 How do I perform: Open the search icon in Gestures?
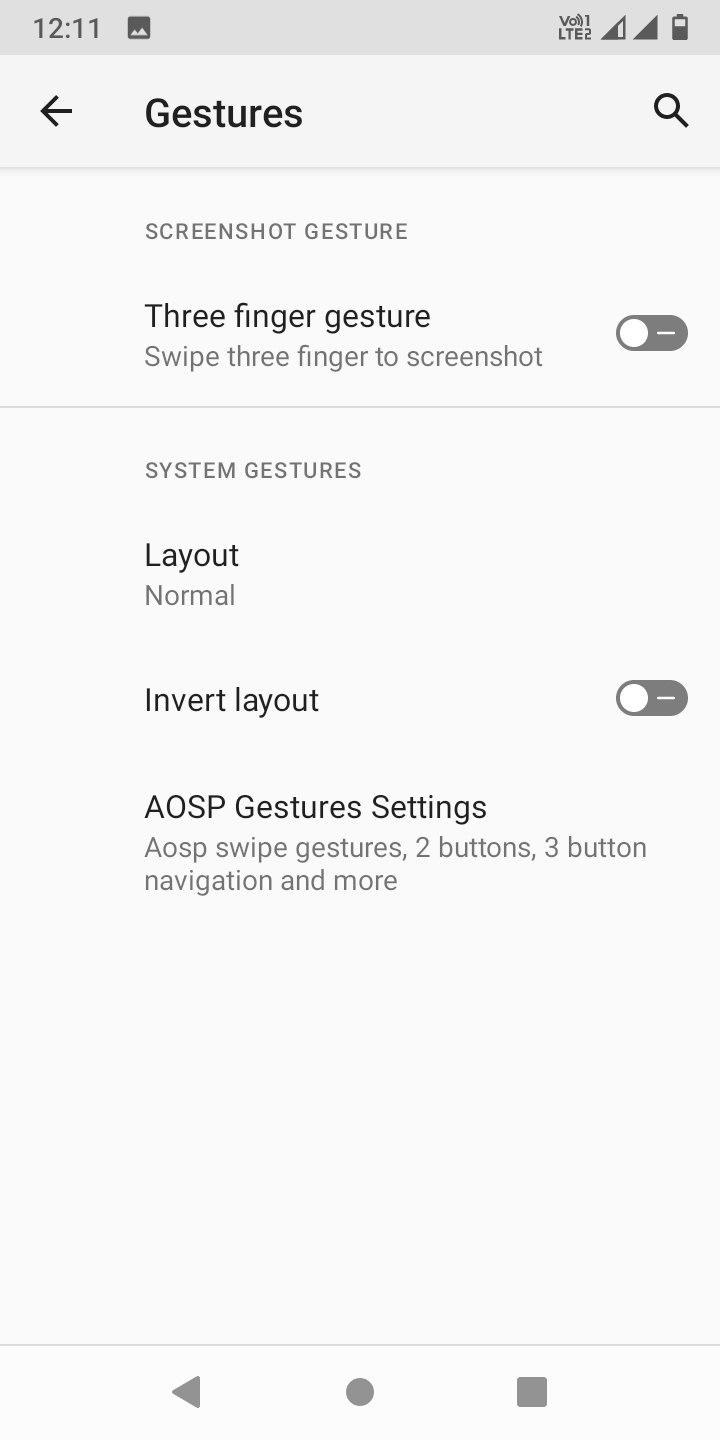[x=671, y=111]
